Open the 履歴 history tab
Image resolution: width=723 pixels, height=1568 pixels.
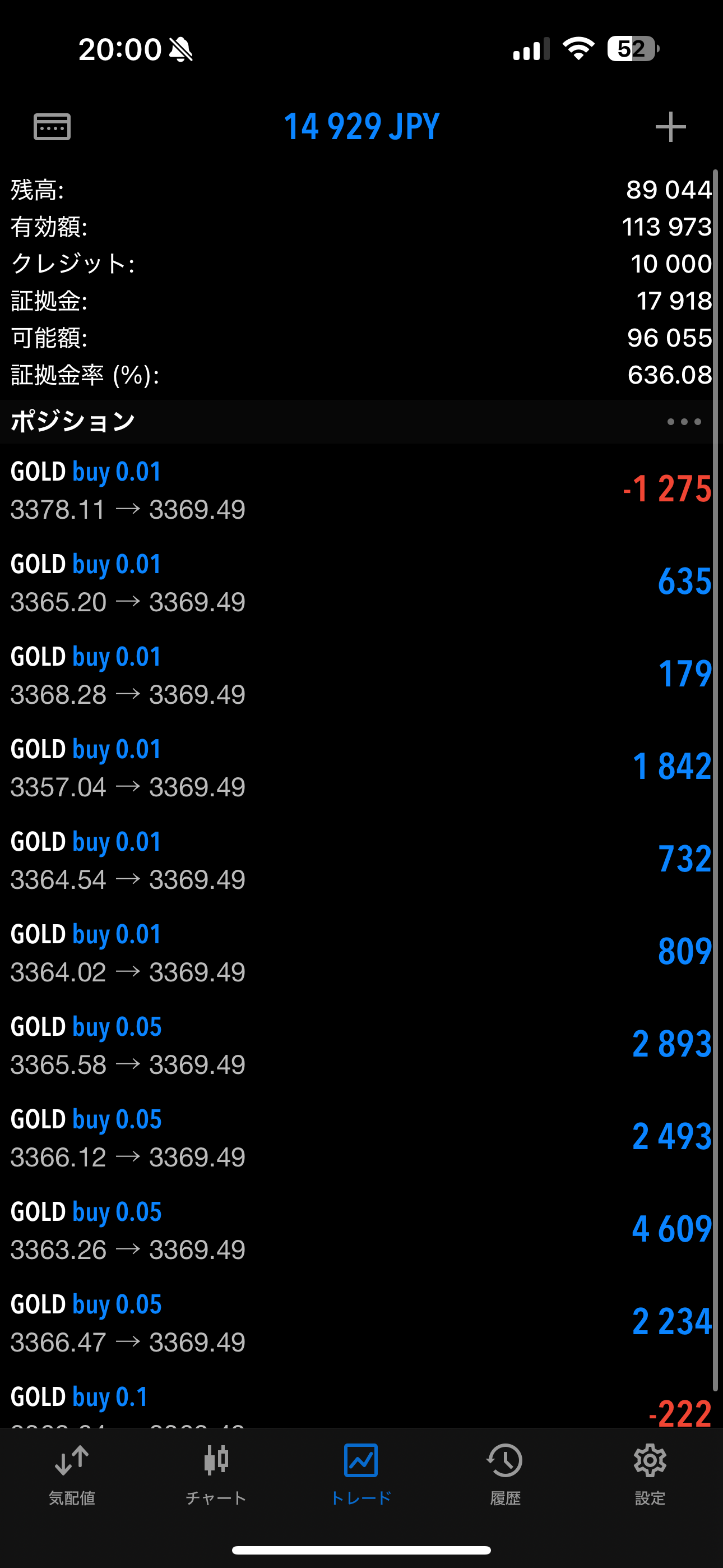(x=505, y=1474)
